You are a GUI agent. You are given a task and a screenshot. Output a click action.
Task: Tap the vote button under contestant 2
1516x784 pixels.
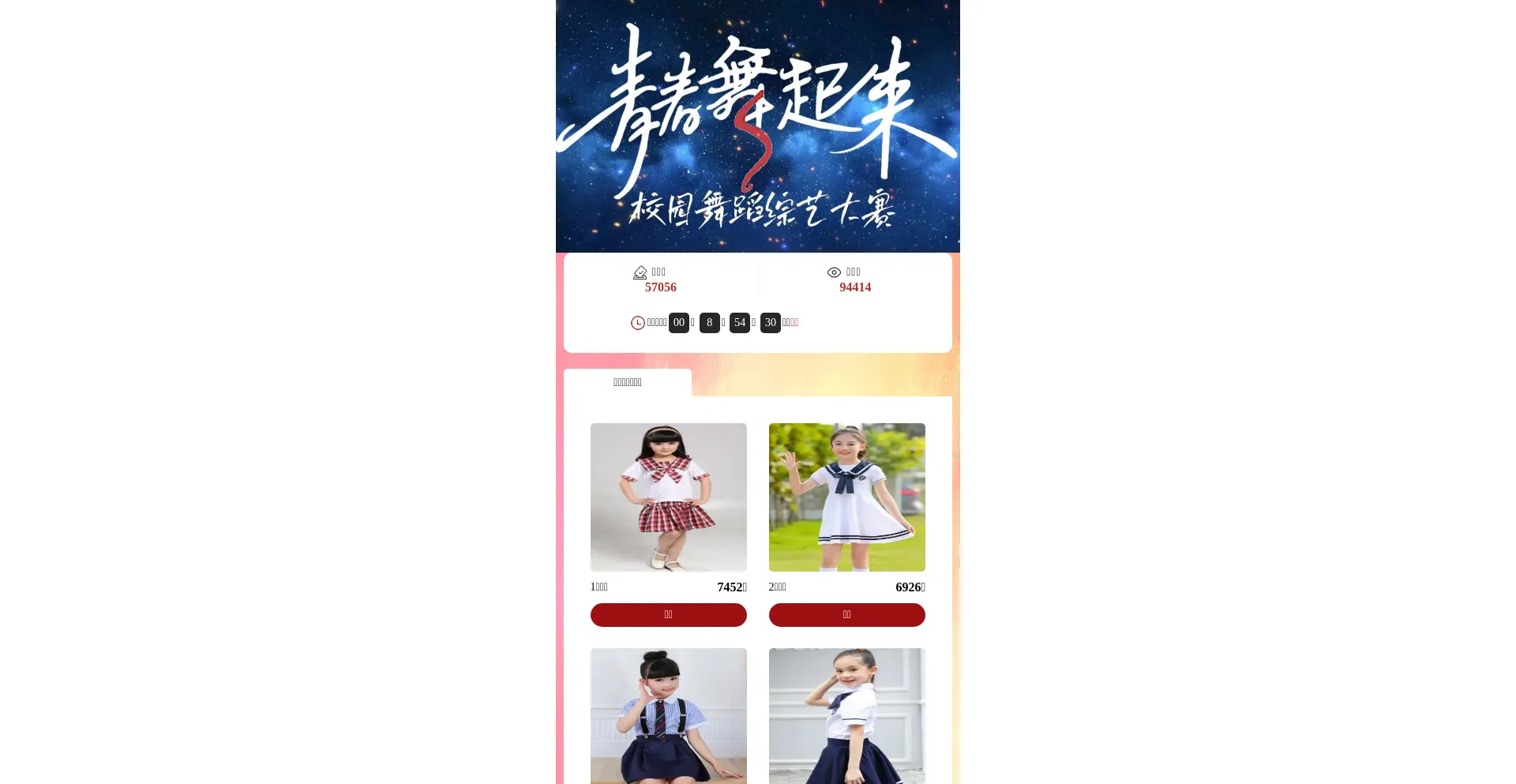[x=846, y=614]
